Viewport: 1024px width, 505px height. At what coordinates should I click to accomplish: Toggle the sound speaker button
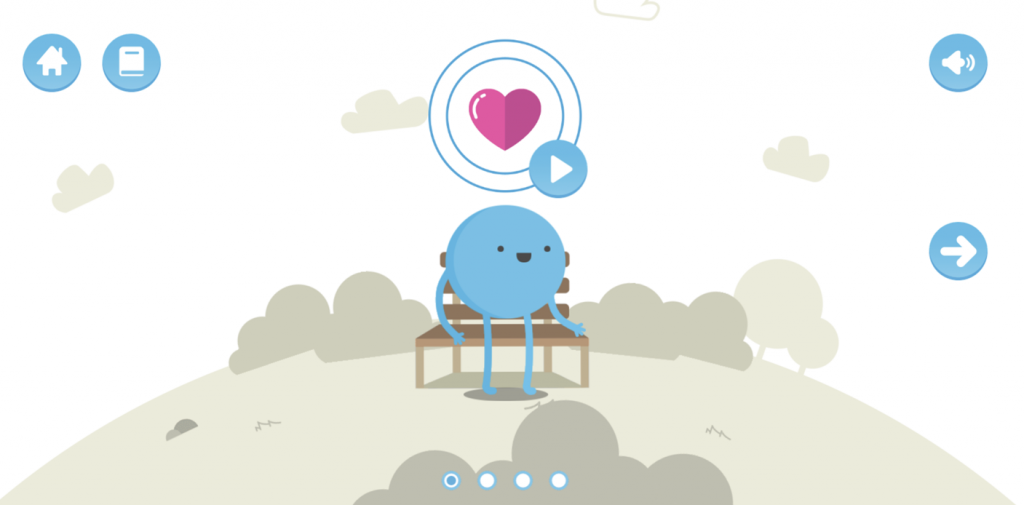[957, 62]
